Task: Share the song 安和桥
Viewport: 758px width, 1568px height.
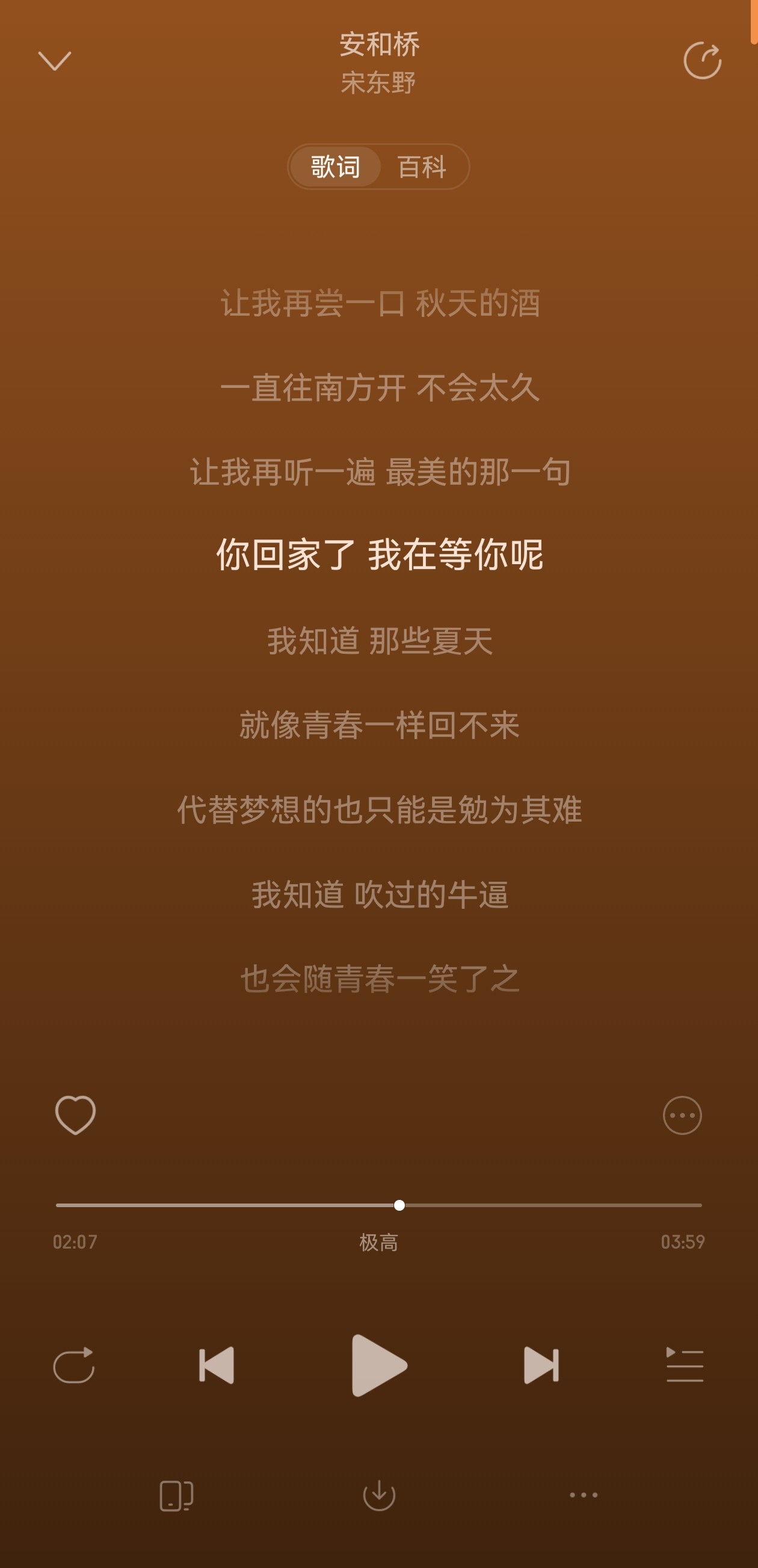Action: (702, 60)
